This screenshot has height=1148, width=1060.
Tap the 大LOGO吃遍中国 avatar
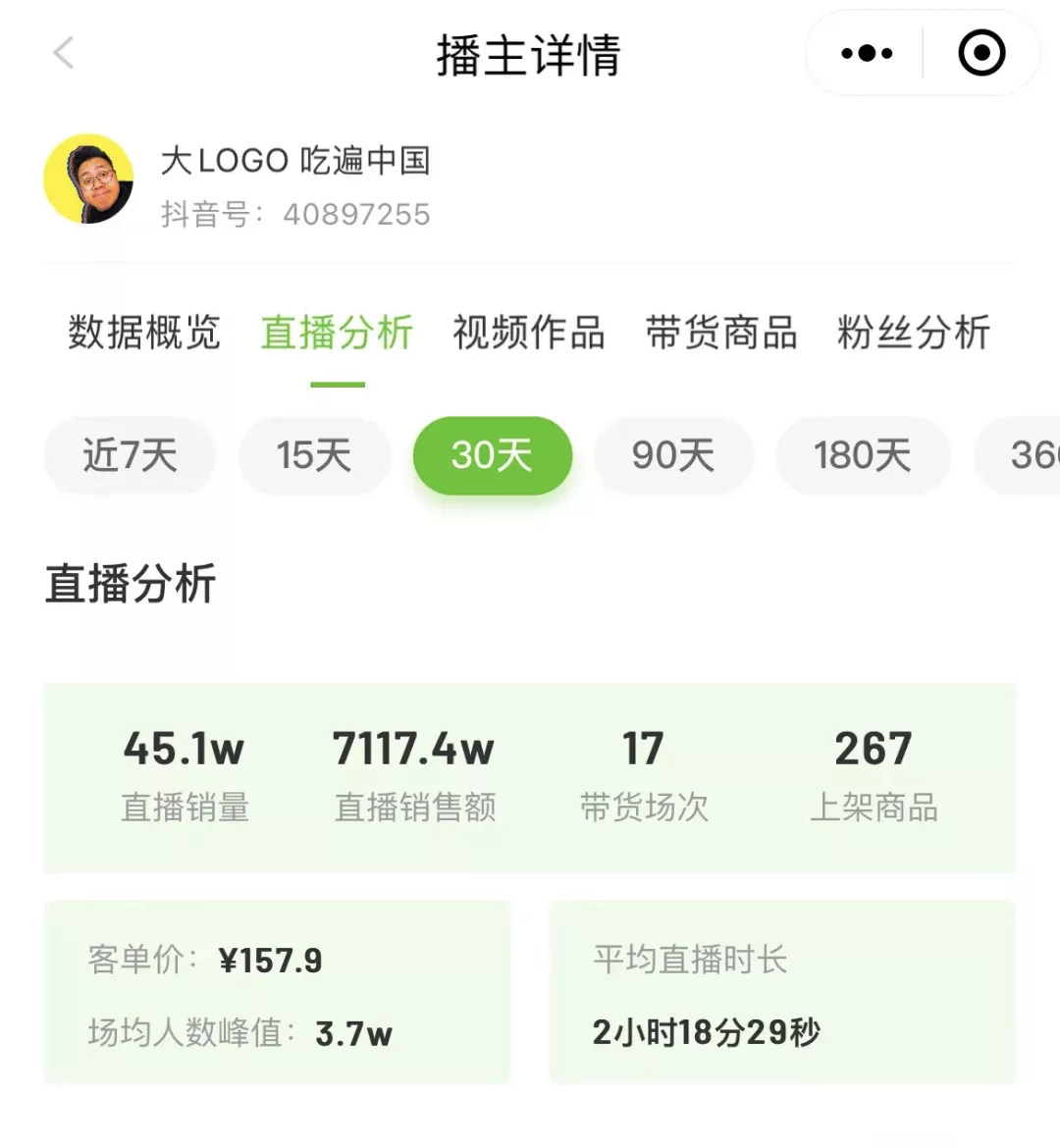(x=88, y=181)
